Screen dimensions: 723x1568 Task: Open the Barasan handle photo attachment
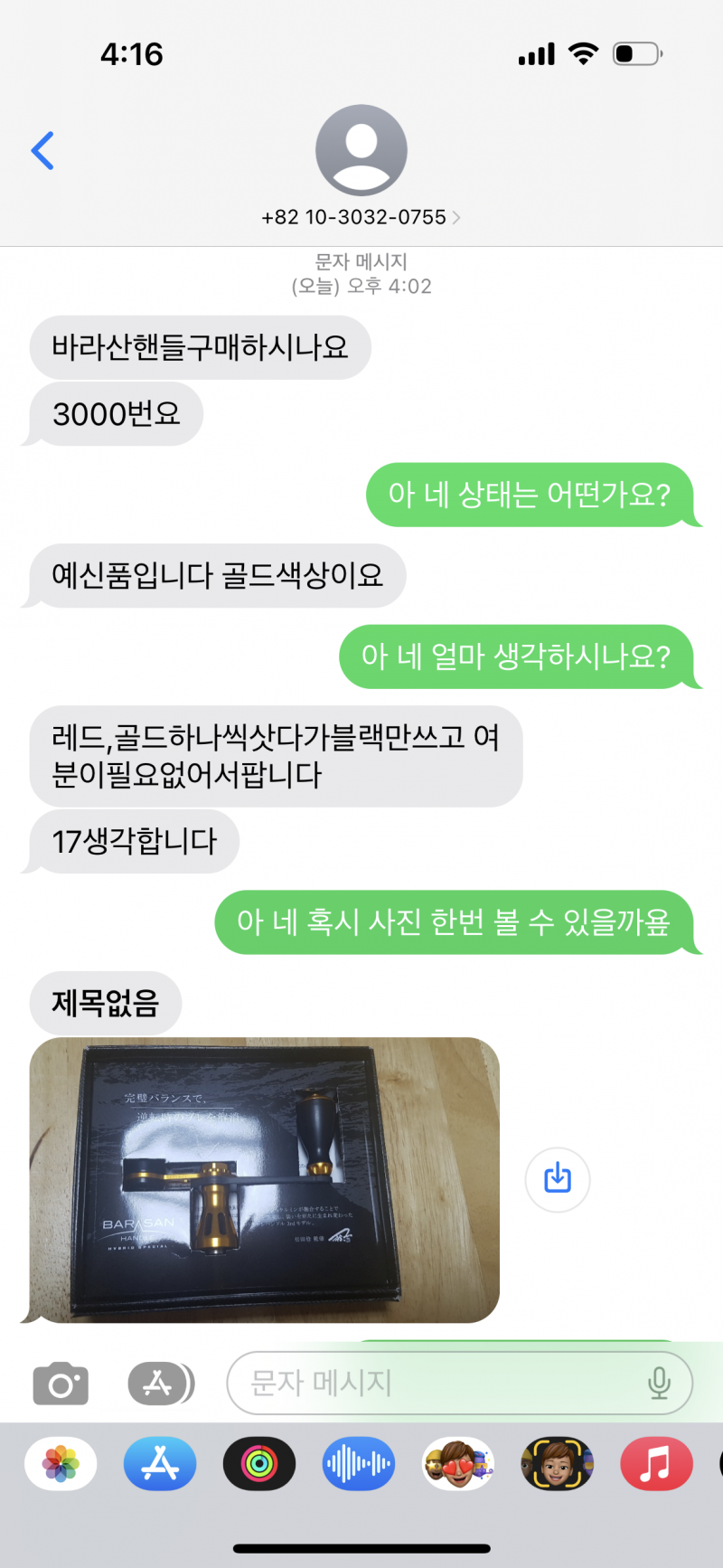tap(264, 1179)
